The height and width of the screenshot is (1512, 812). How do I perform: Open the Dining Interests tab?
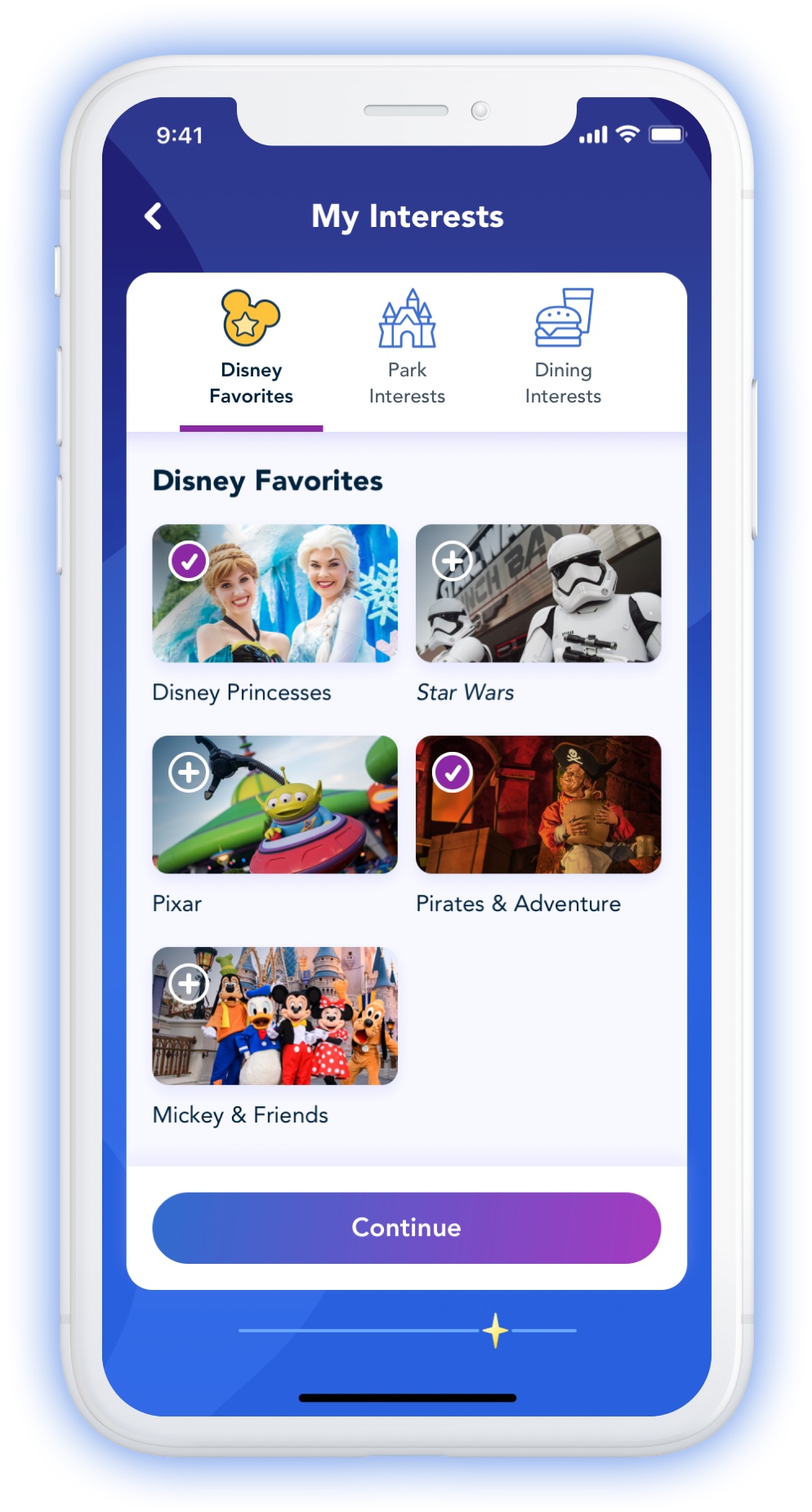[x=563, y=349]
